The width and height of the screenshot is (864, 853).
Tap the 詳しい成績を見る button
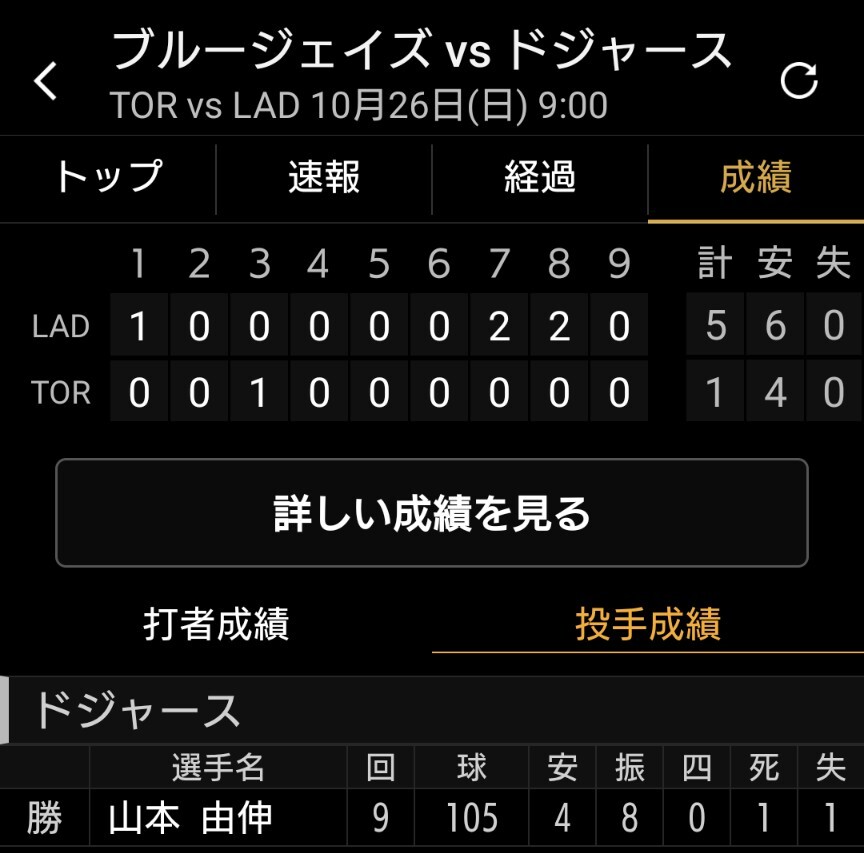click(432, 513)
